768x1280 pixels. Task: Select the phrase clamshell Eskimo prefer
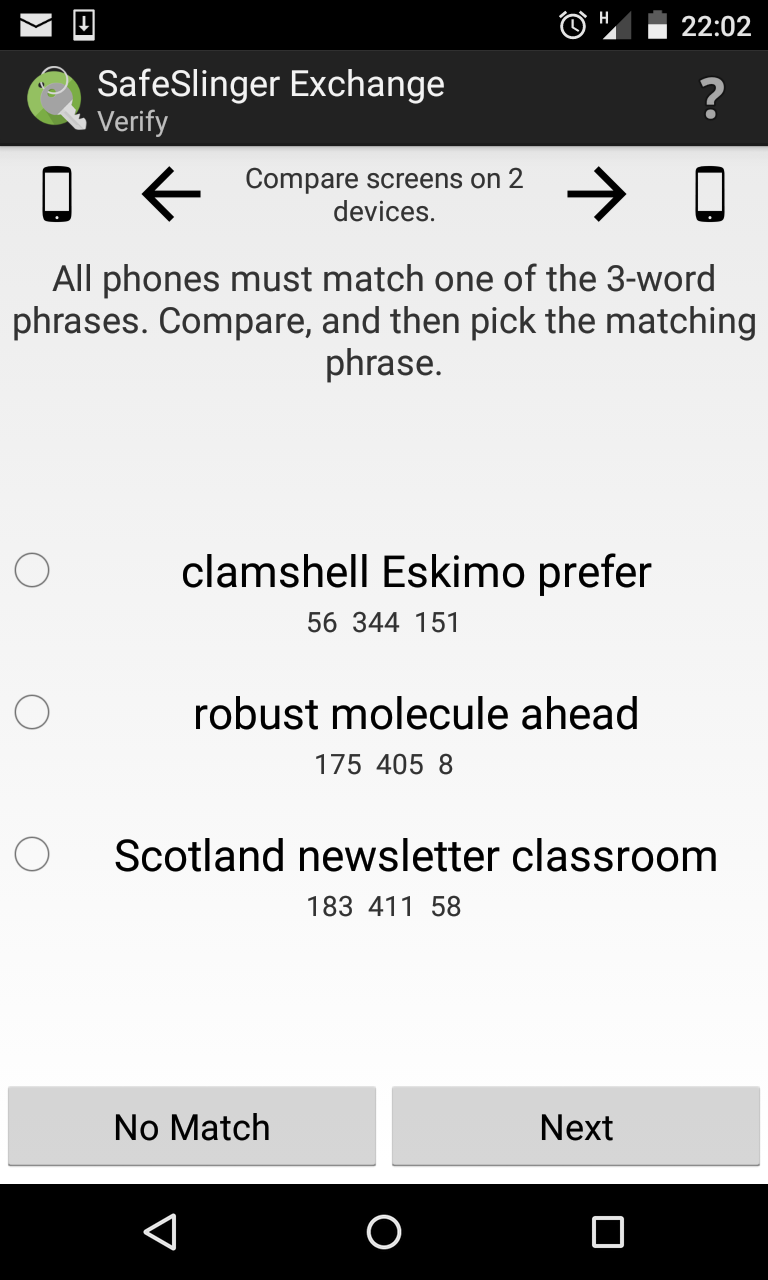click(32, 571)
